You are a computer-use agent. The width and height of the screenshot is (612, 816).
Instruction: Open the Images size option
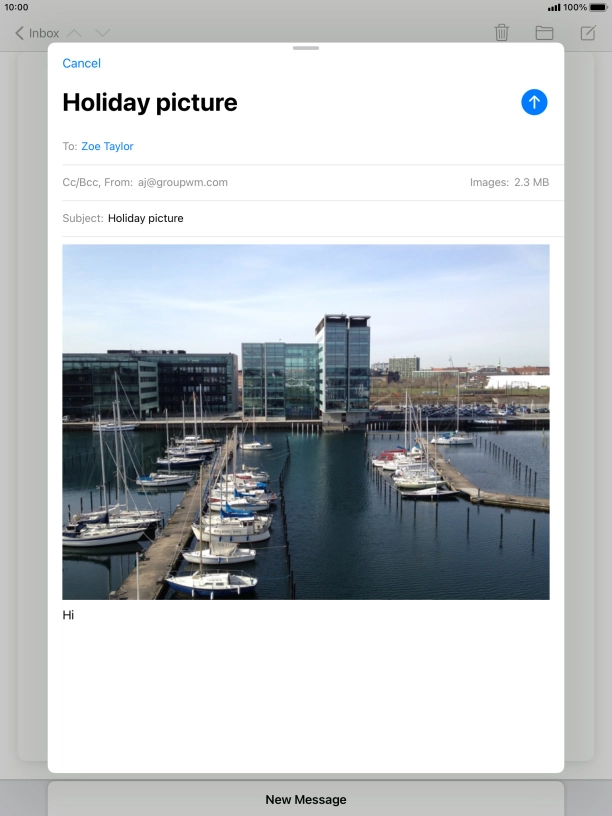[x=509, y=182]
